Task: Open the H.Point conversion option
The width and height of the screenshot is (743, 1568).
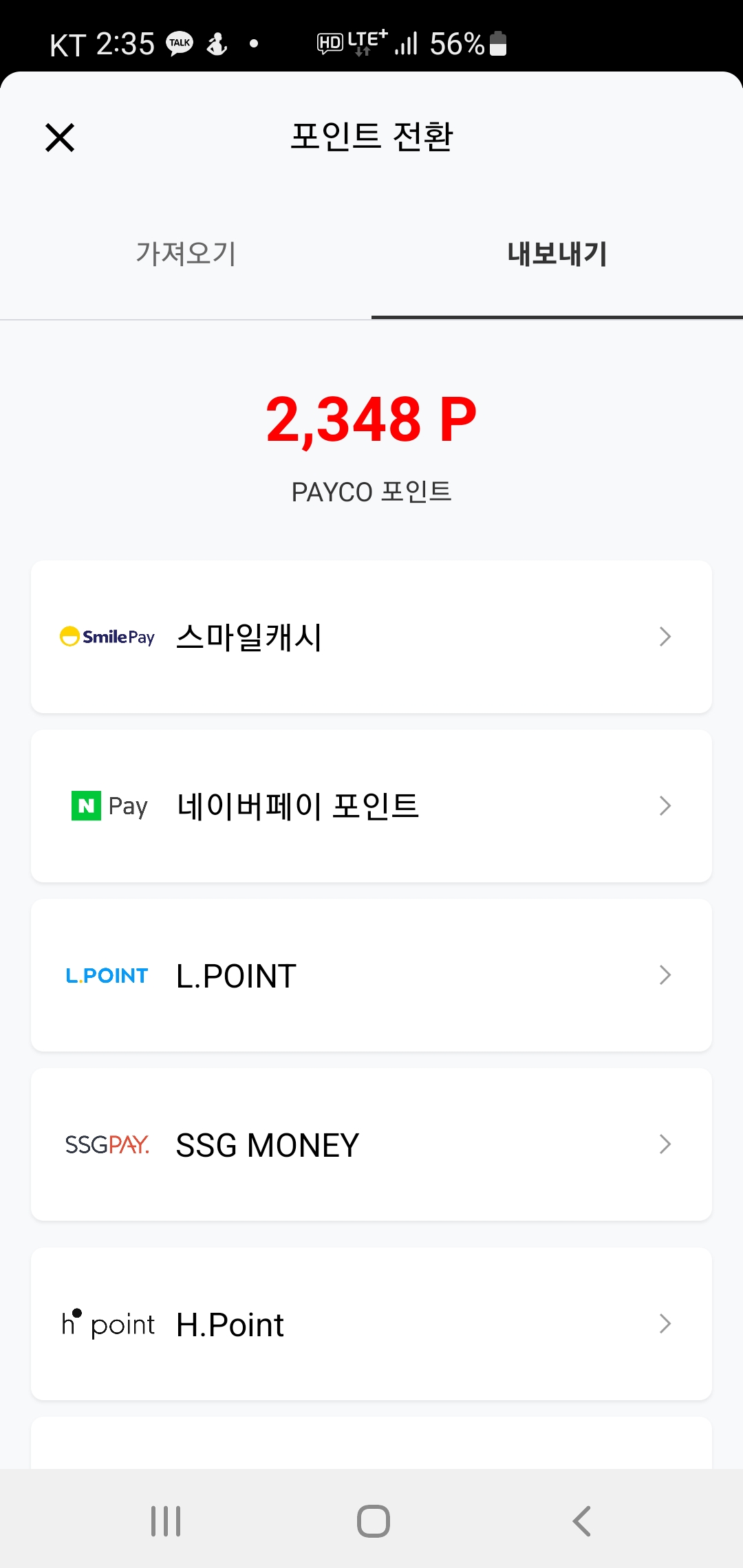Action: tap(371, 1324)
